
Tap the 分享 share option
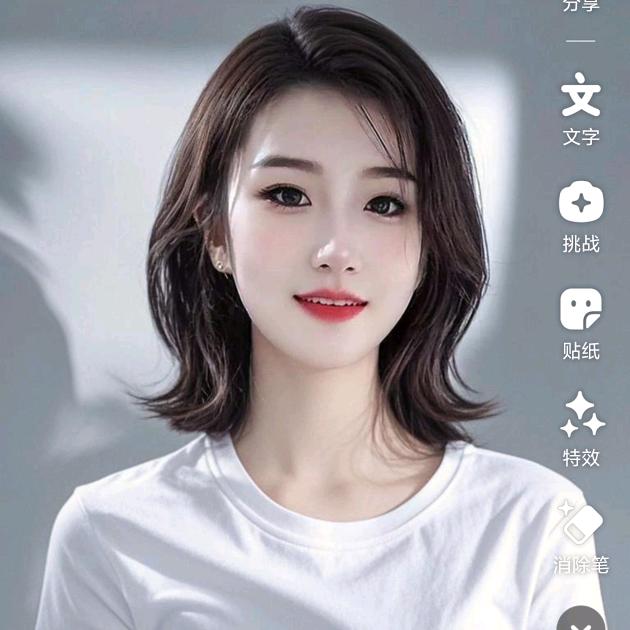[x=581, y=6]
